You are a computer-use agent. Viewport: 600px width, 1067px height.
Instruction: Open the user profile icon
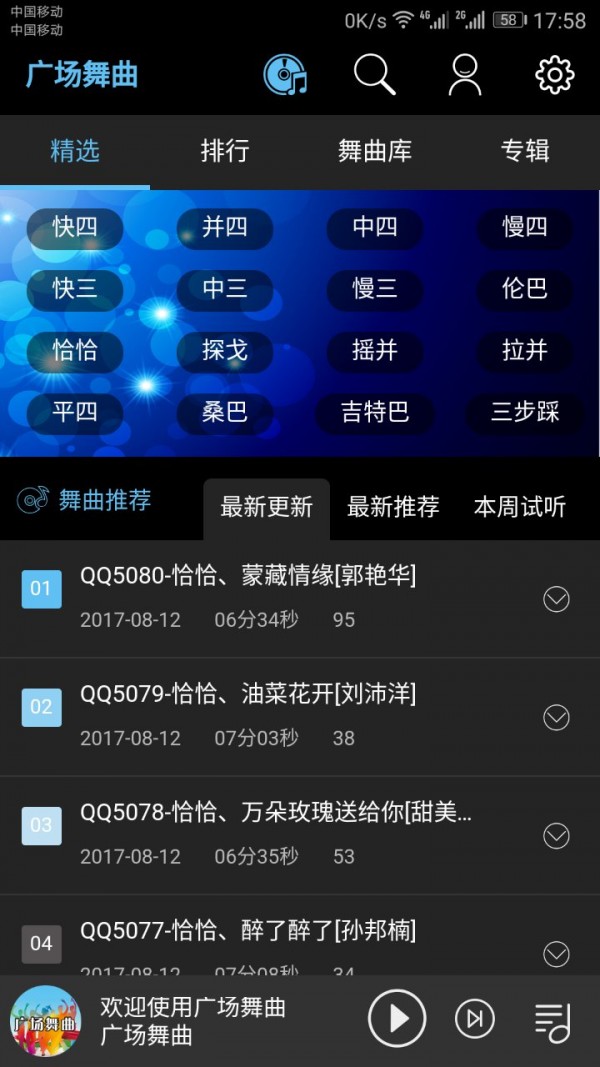[x=465, y=75]
